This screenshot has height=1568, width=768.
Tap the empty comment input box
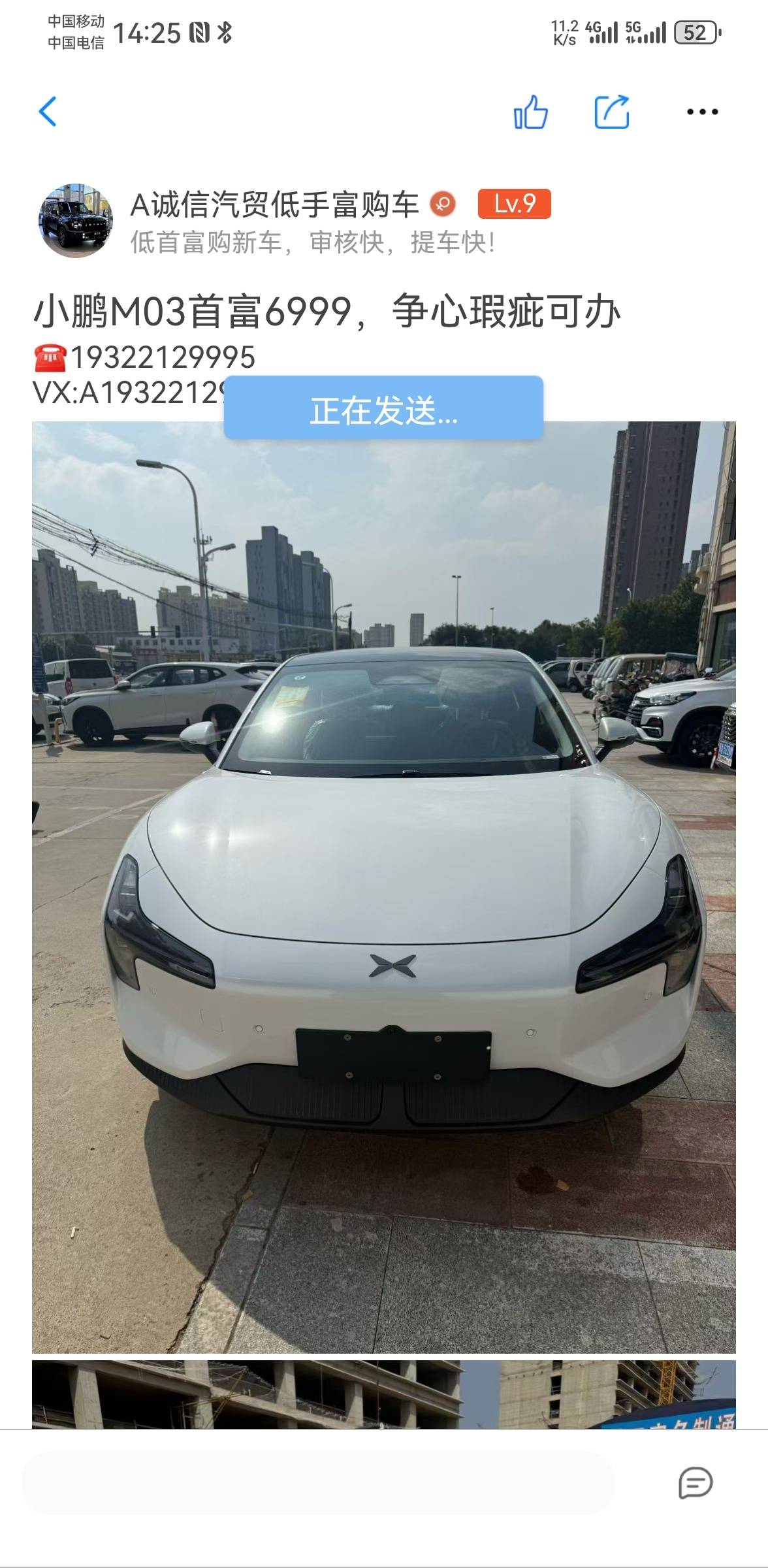pos(317,1483)
